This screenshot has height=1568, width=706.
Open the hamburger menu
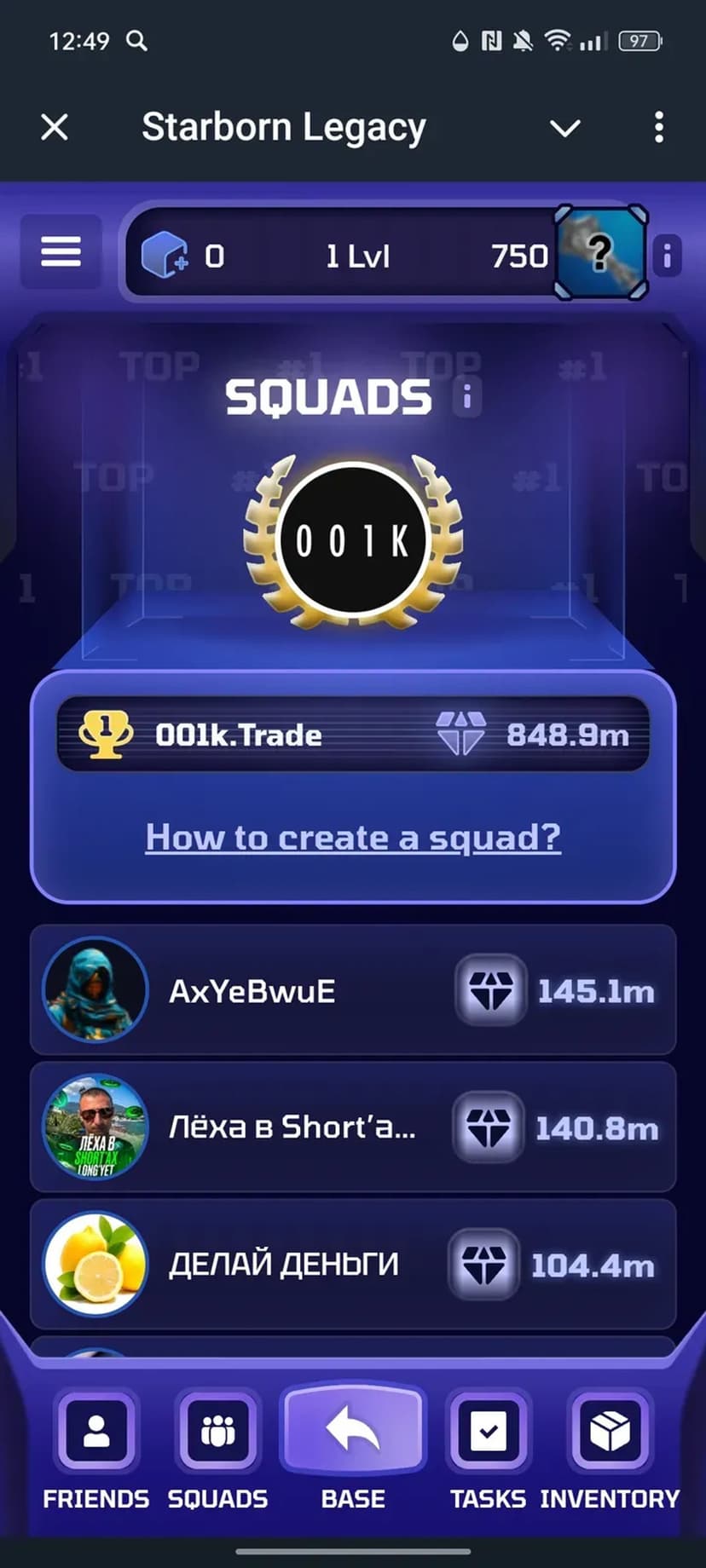(x=61, y=252)
